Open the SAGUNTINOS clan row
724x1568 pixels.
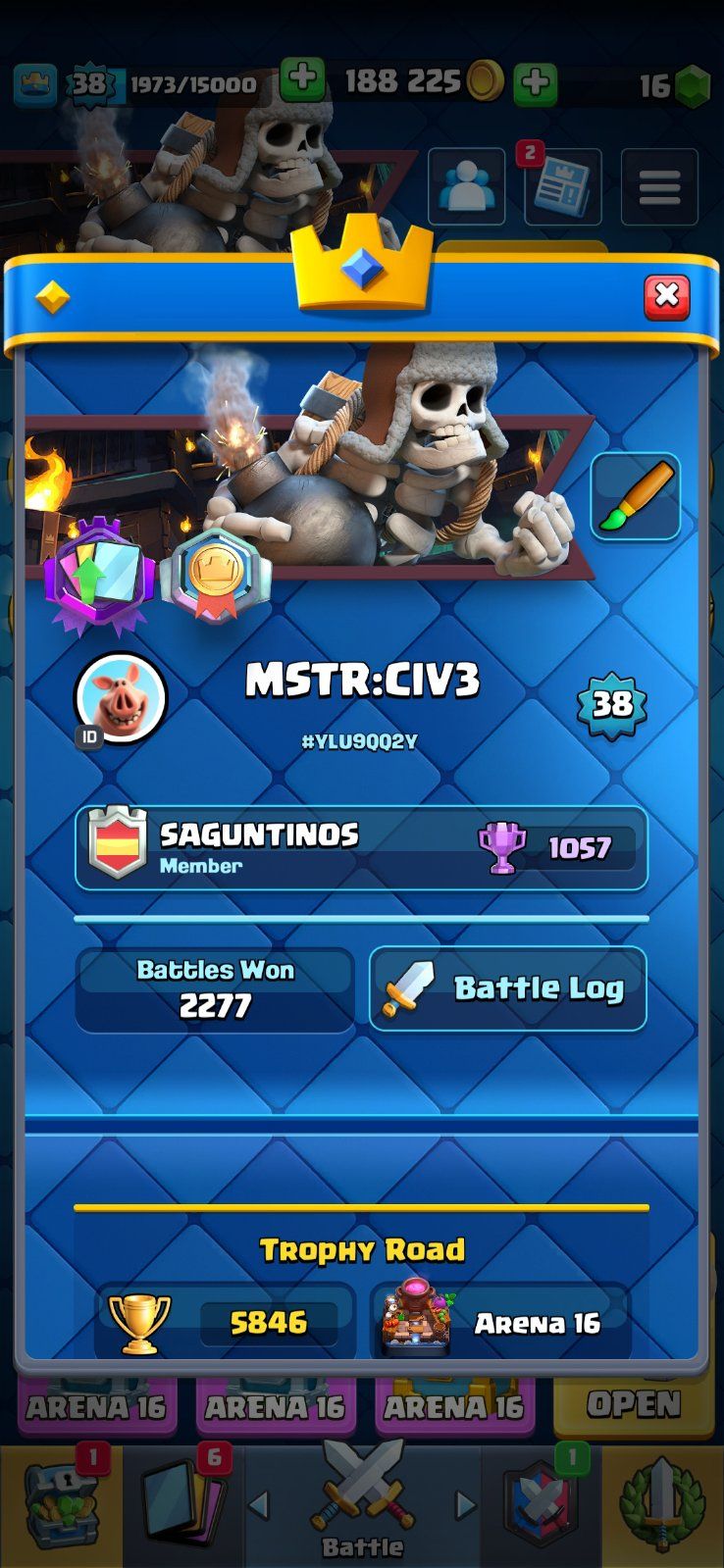click(x=362, y=848)
